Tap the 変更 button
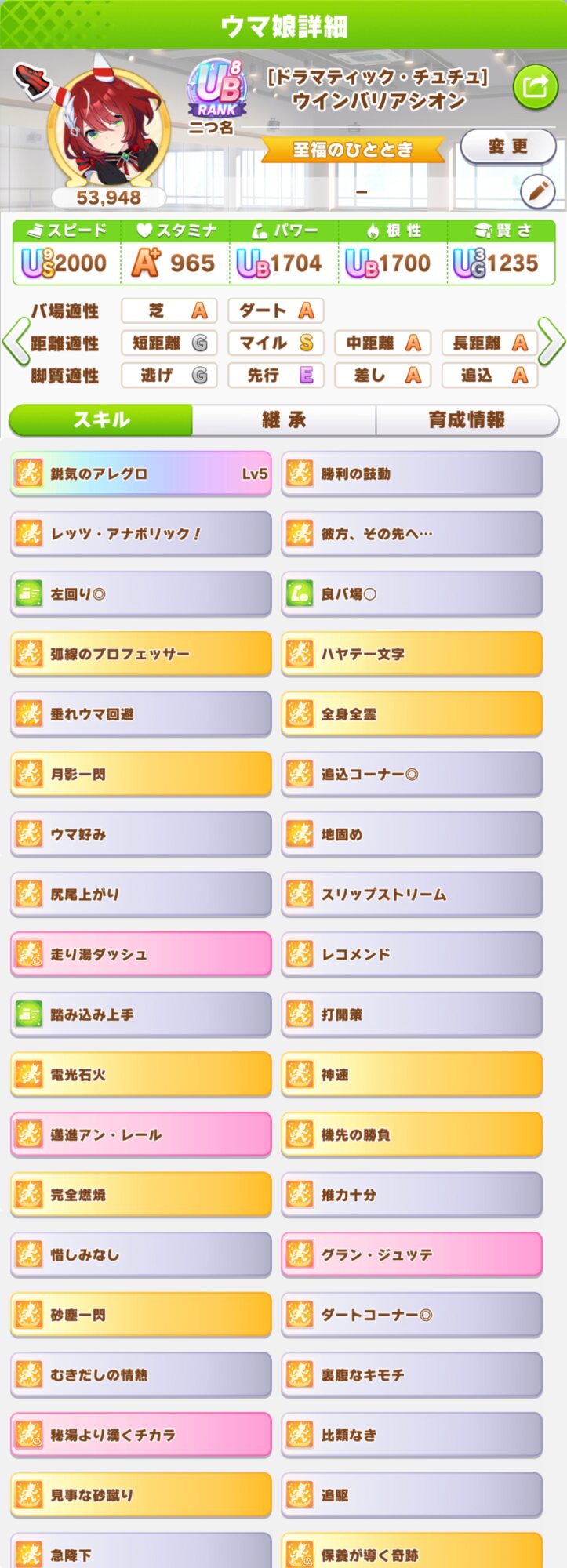Screen dimensions: 567x1568 pyautogui.click(x=508, y=147)
